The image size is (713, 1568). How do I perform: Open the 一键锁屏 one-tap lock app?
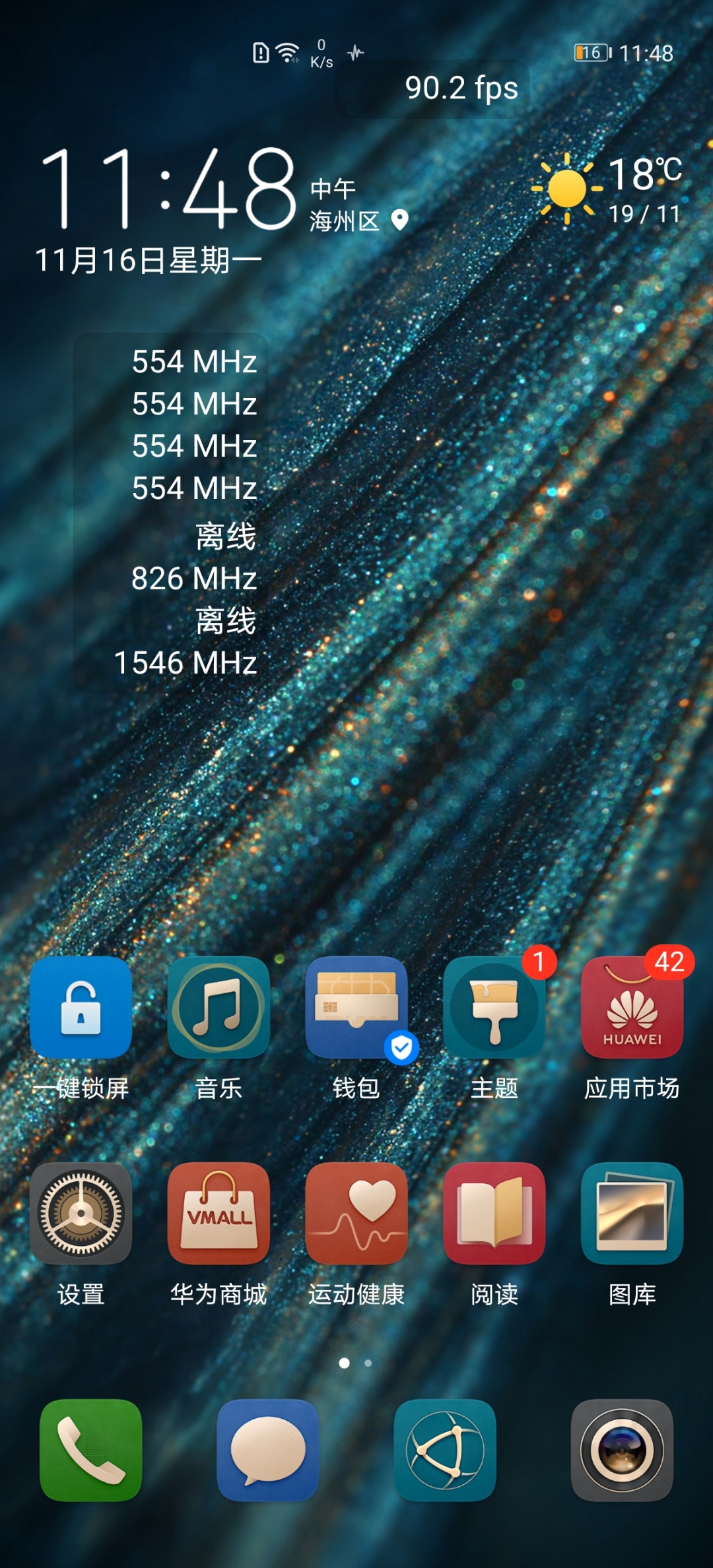[81, 1008]
